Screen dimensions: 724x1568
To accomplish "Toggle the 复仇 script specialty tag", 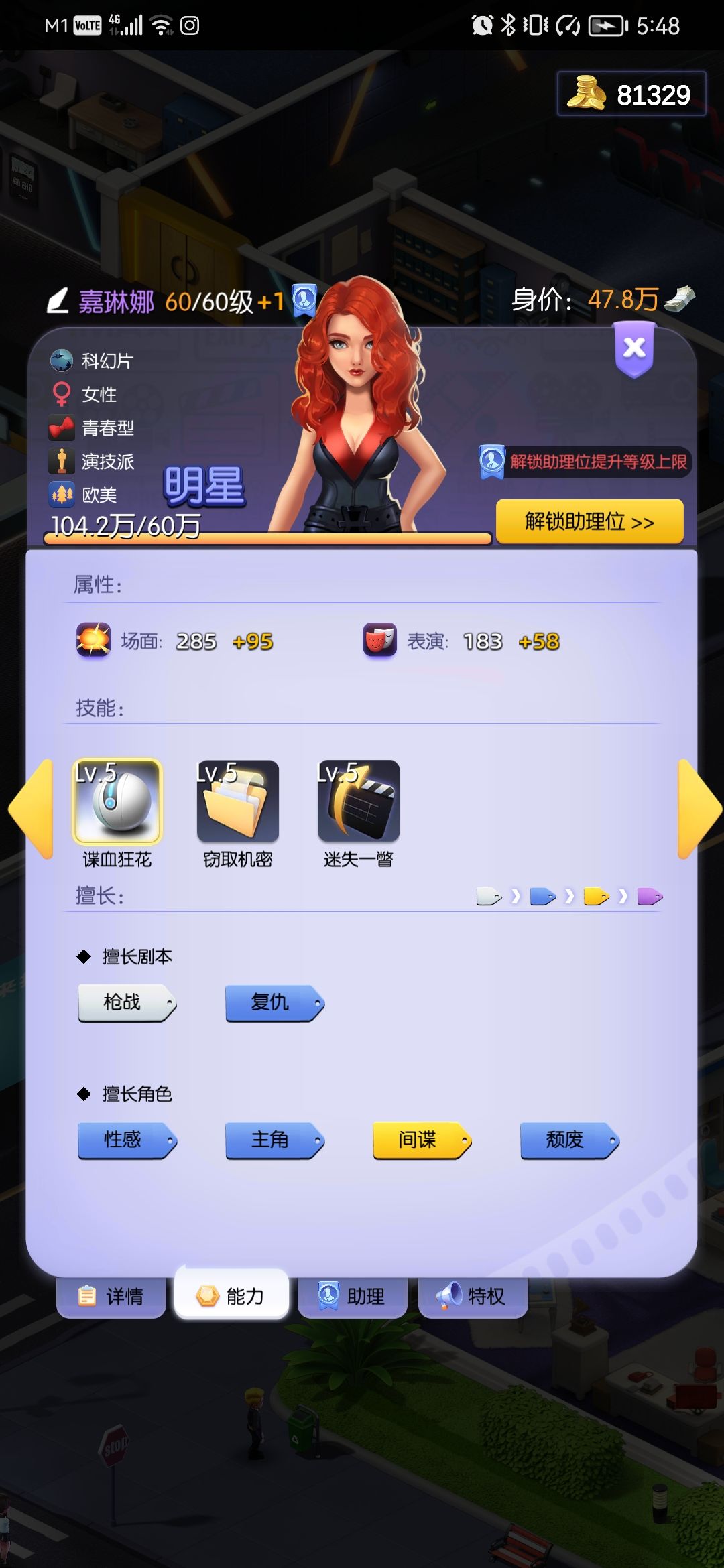I will pyautogui.click(x=274, y=1003).
